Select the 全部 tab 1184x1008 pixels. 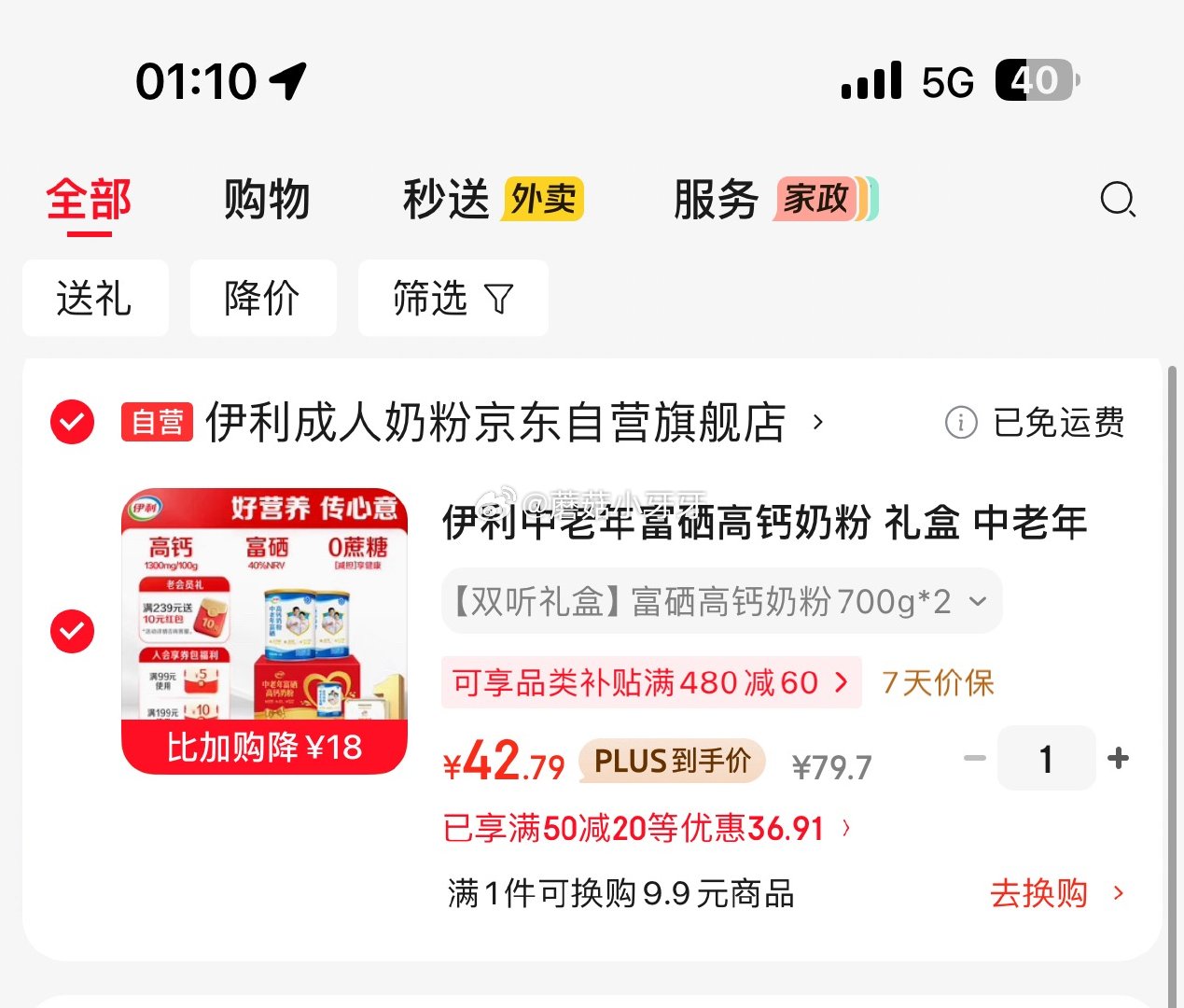point(90,200)
